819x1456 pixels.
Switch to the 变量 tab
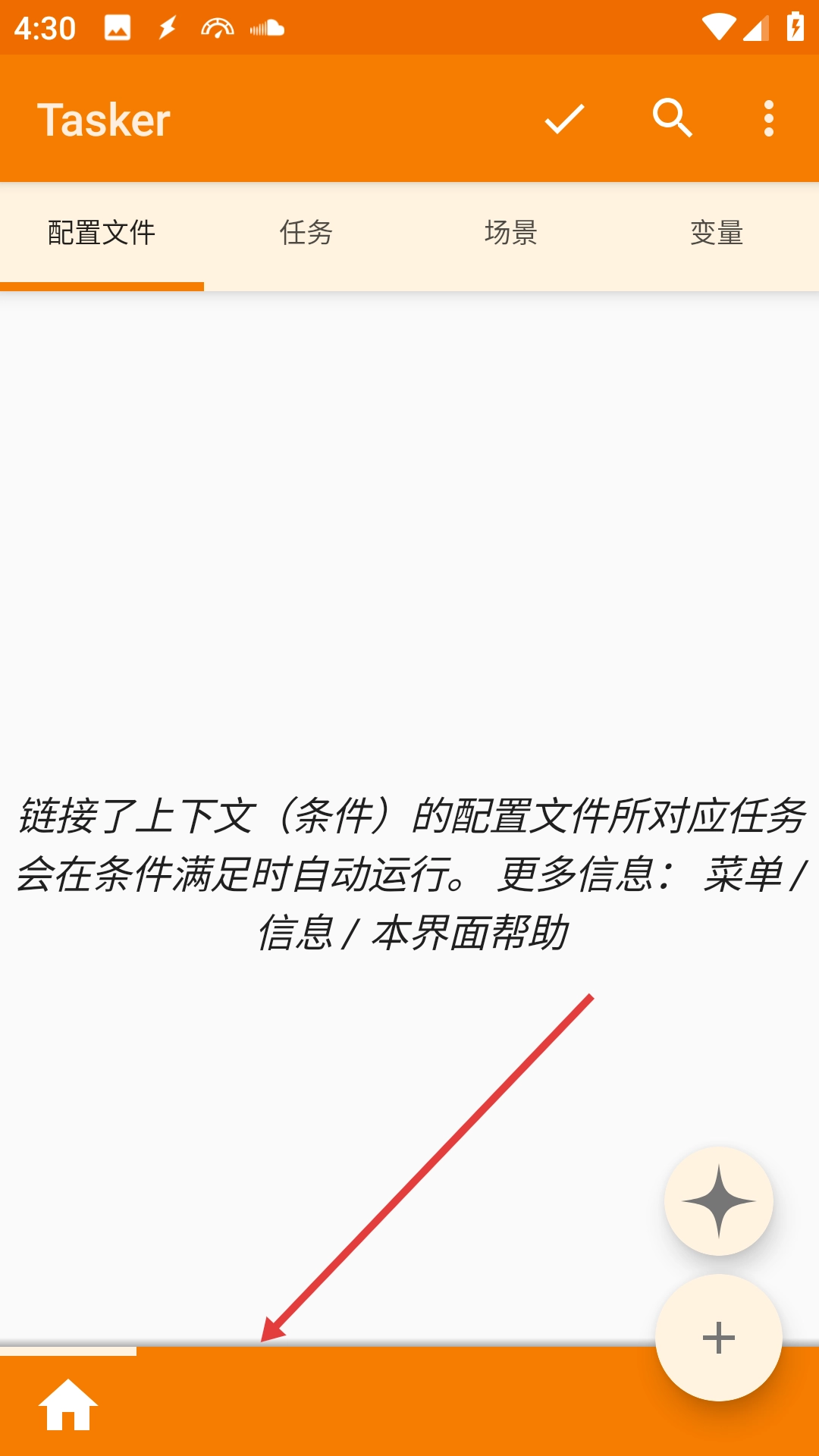click(717, 233)
